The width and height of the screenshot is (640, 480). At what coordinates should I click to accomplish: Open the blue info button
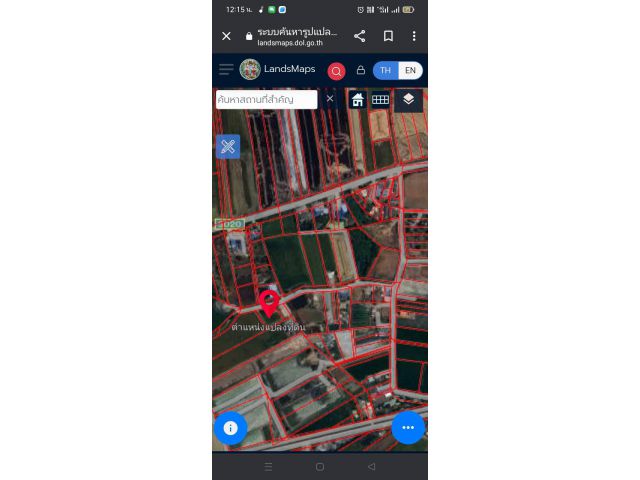230,428
